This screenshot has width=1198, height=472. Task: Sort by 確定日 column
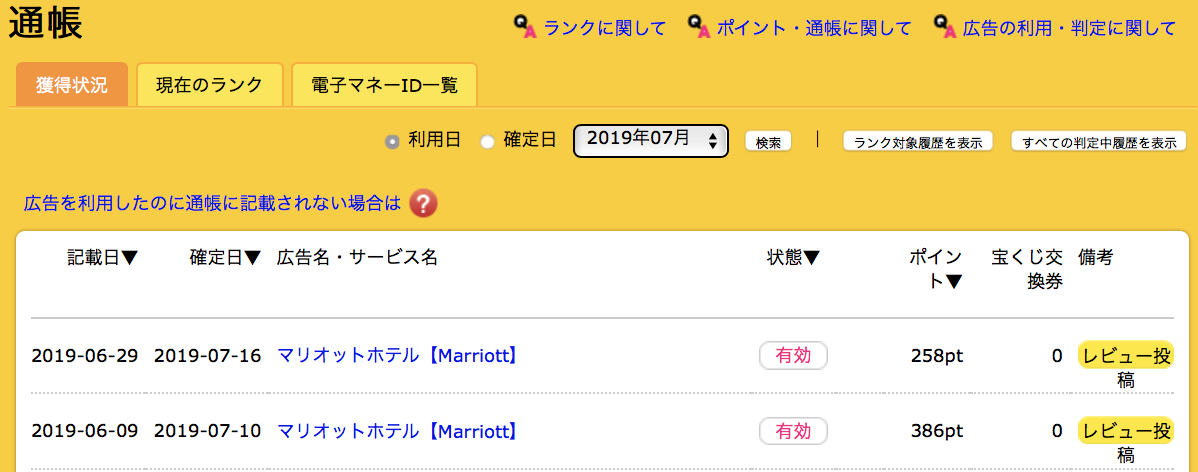pyautogui.click(x=225, y=257)
